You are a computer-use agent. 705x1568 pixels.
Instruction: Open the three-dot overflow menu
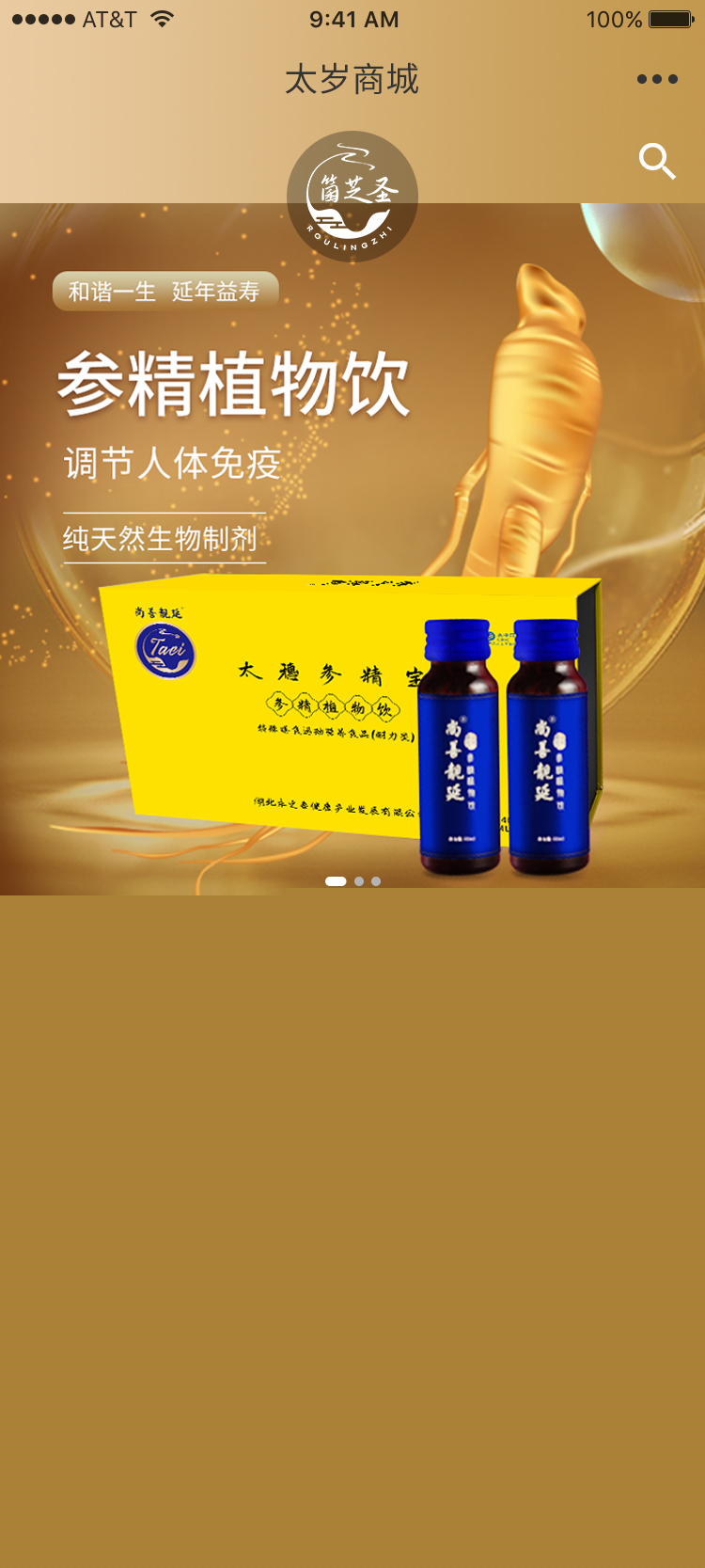[x=657, y=79]
